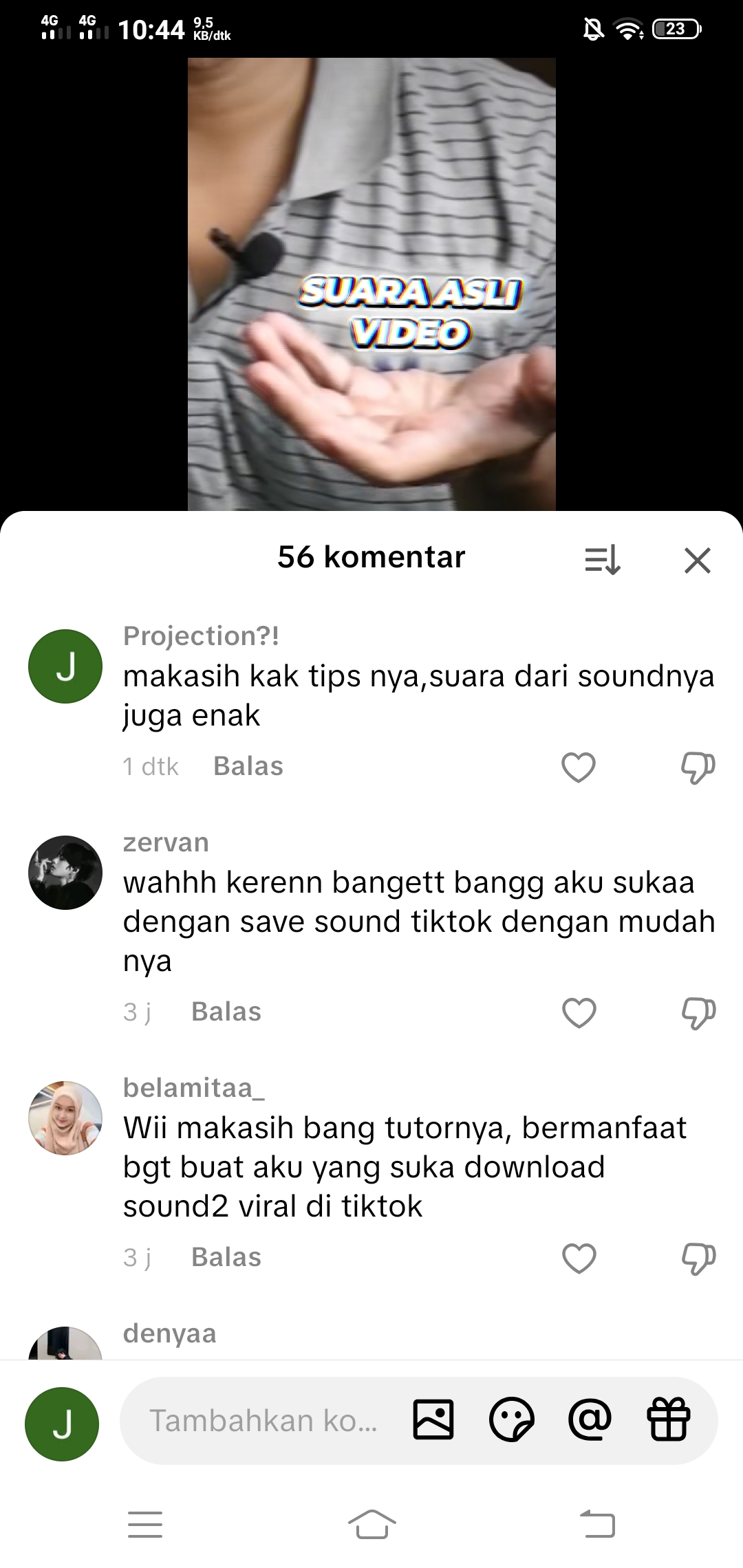Open belamitaa_'s profile picture
This screenshot has width=743, height=1568.
point(65,1118)
